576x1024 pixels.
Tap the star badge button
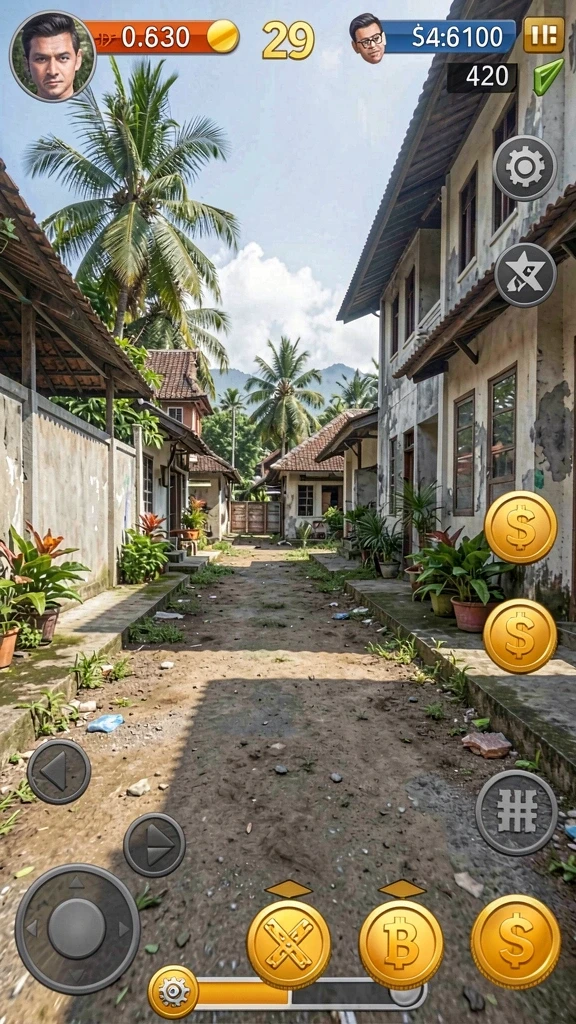click(525, 275)
